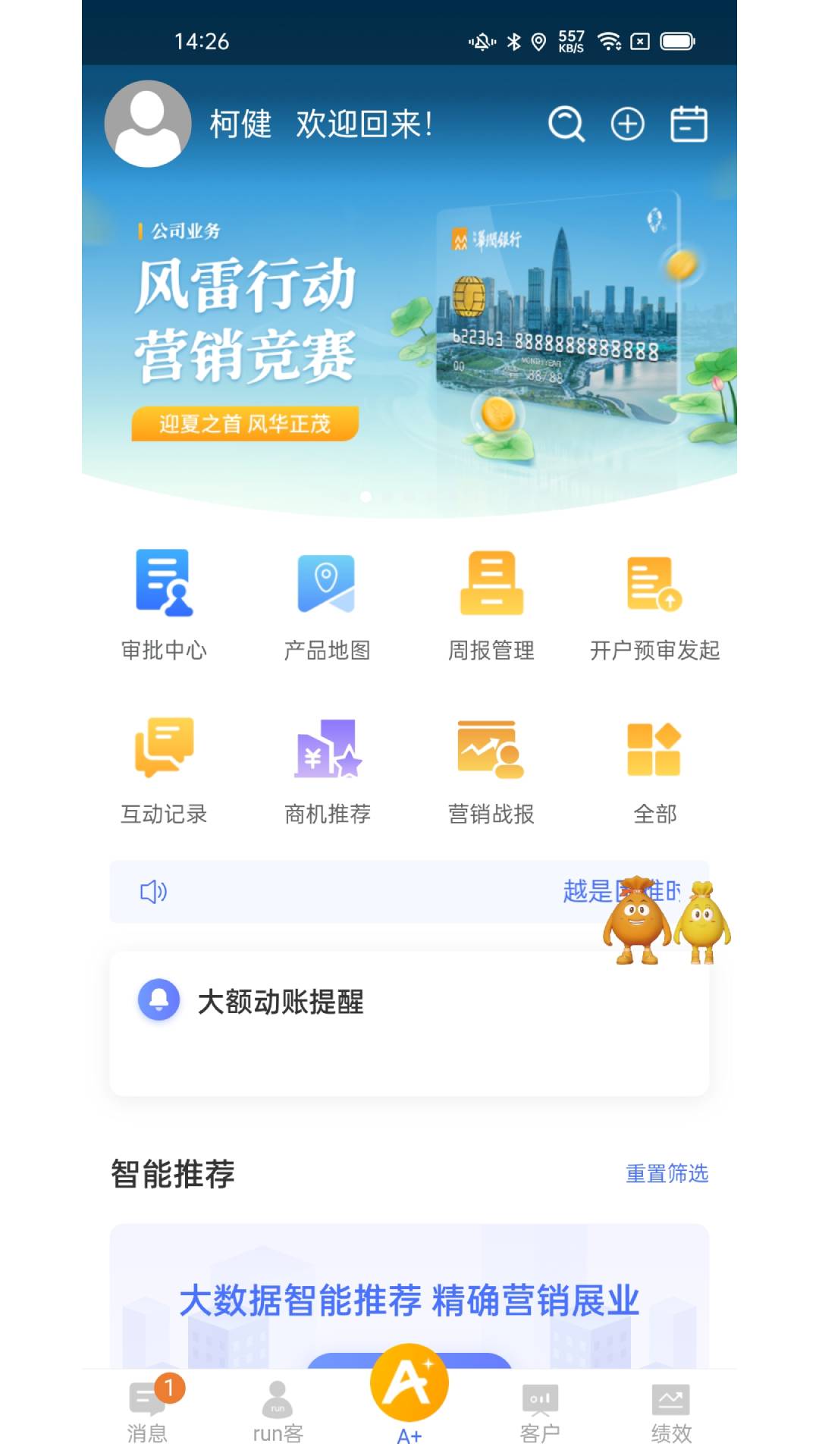Start 开户预审发起

pyautogui.click(x=654, y=604)
